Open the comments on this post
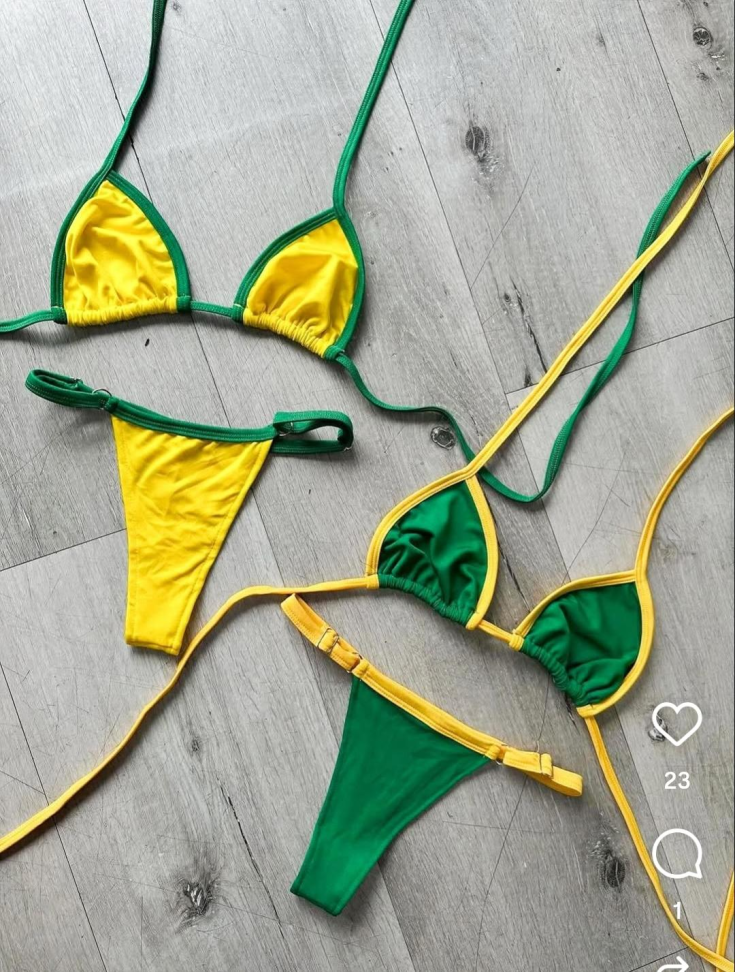The width and height of the screenshot is (735, 972). coord(677,855)
